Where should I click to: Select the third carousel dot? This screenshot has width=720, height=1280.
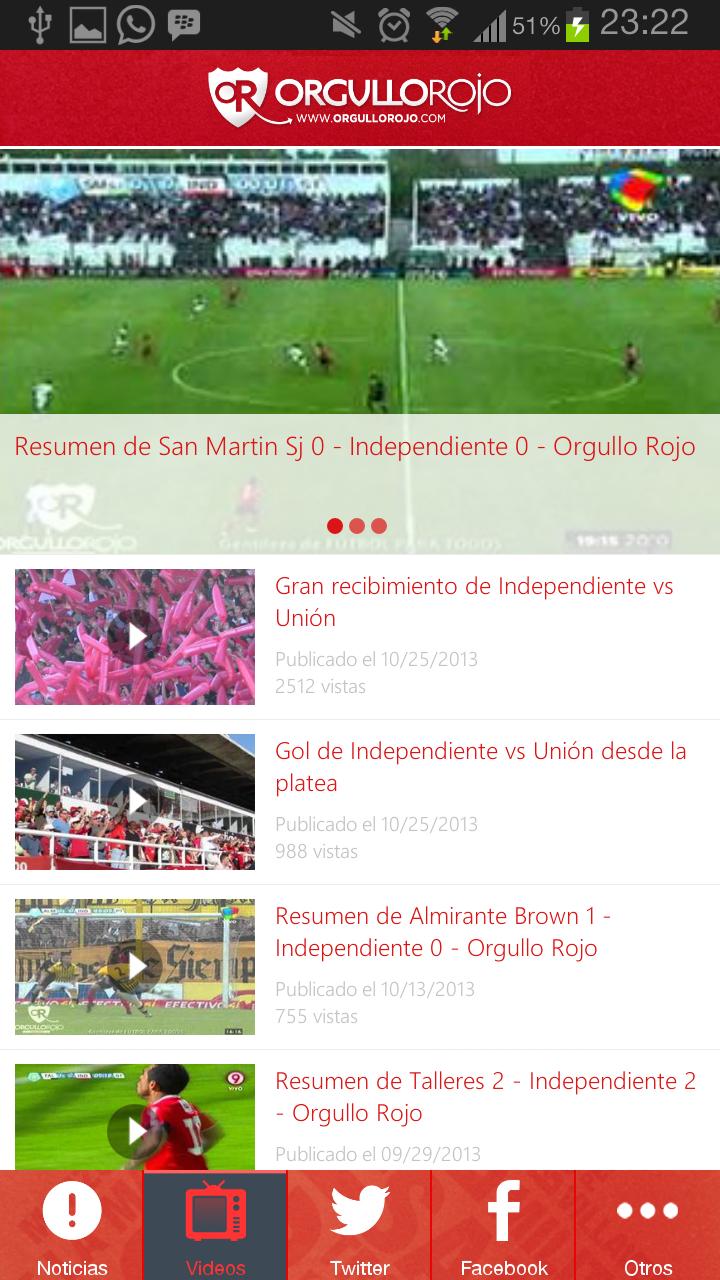(x=379, y=523)
